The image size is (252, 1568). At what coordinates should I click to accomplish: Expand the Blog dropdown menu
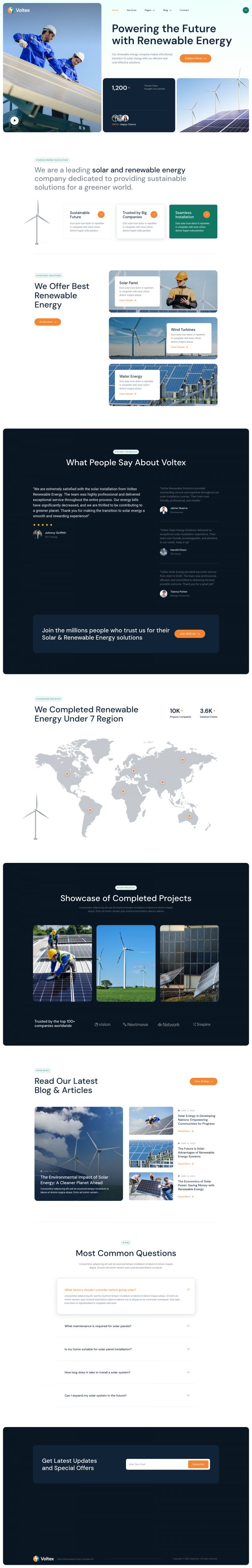(x=167, y=11)
